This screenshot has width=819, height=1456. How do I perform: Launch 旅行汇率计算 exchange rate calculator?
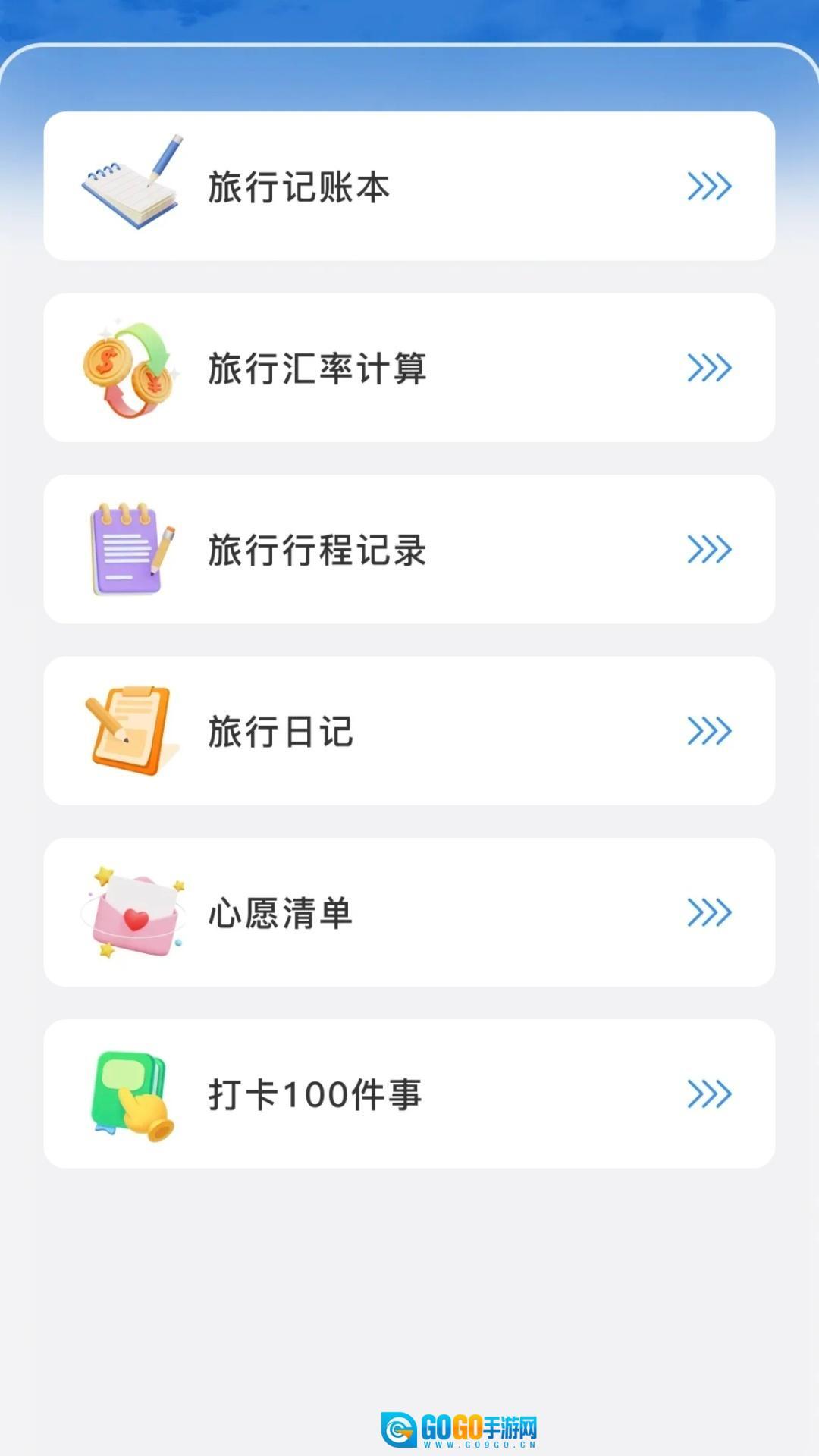[409, 368]
